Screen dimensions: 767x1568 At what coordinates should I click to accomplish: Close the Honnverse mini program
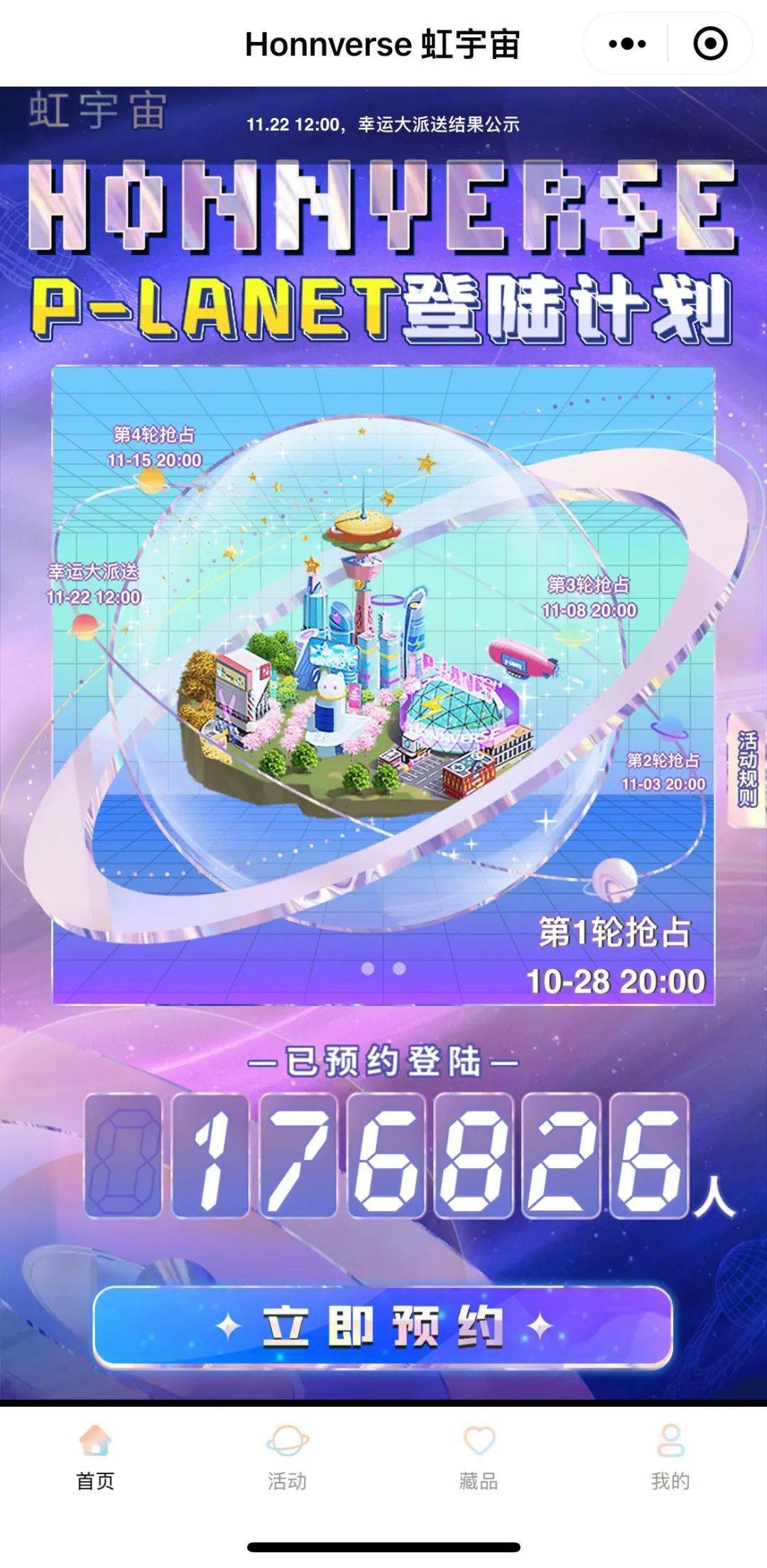[709, 44]
